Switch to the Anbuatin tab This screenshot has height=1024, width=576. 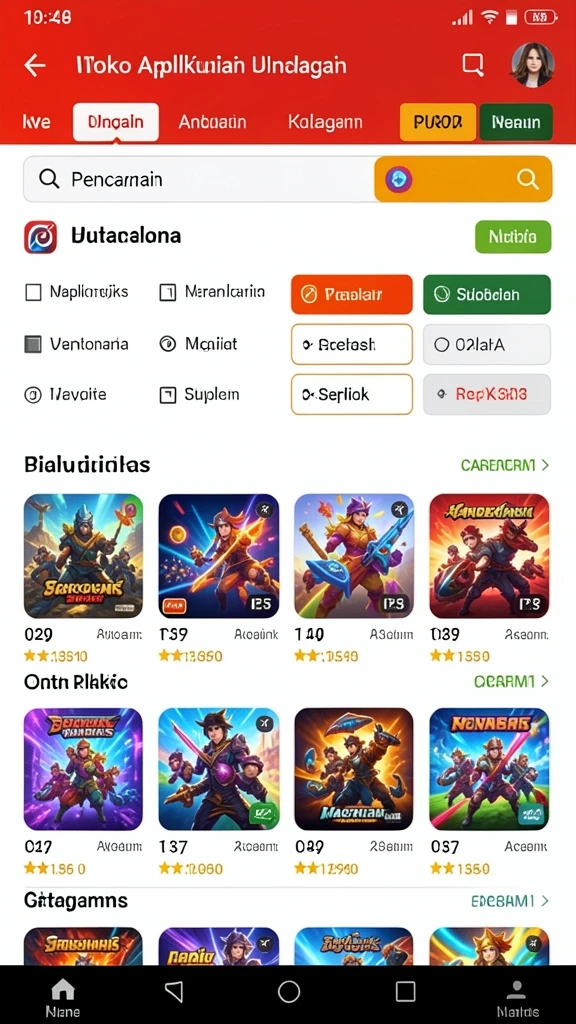point(212,122)
